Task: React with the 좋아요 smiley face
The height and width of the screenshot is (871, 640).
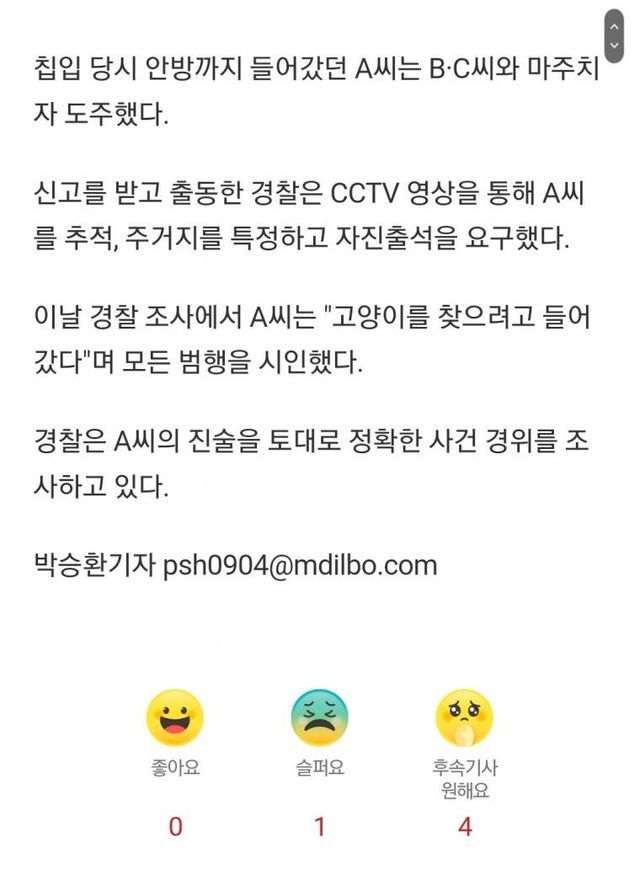Action: click(x=175, y=718)
